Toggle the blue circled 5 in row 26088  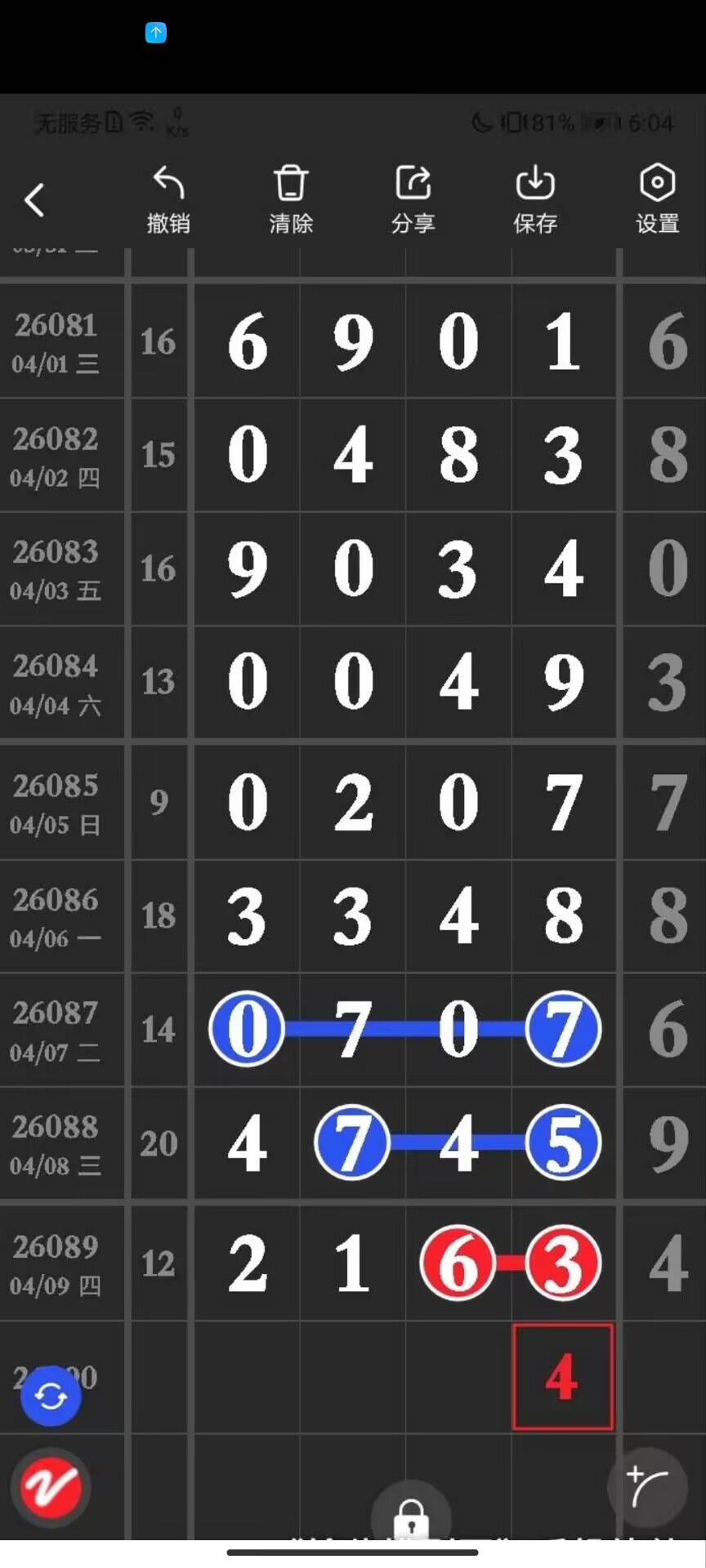(x=562, y=1144)
